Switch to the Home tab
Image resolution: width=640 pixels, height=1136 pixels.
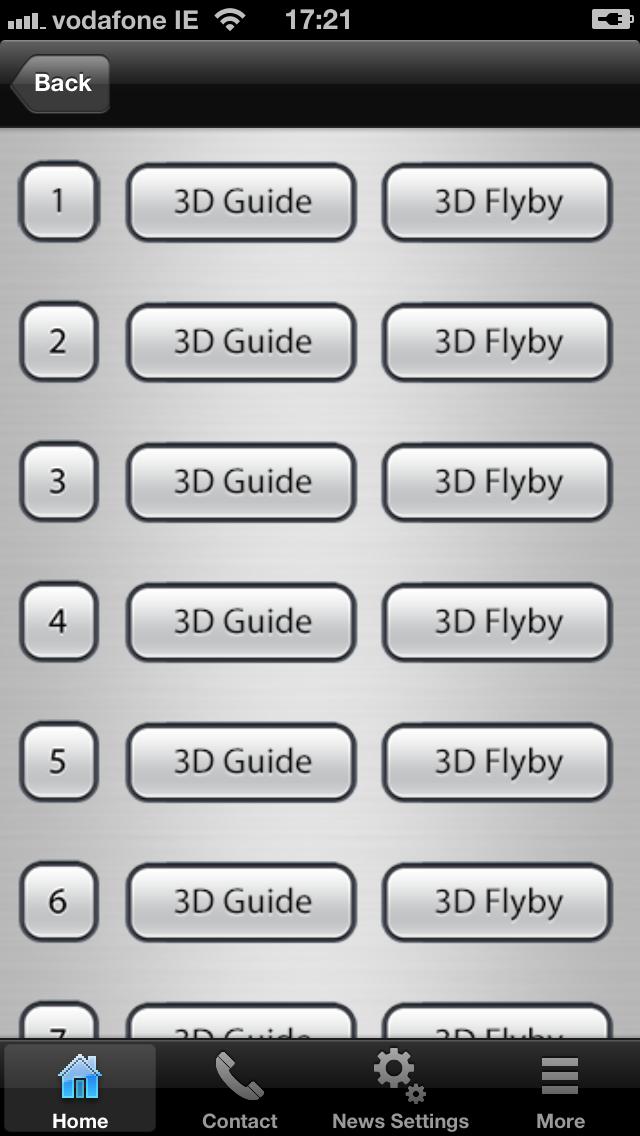pyautogui.click(x=80, y=1089)
